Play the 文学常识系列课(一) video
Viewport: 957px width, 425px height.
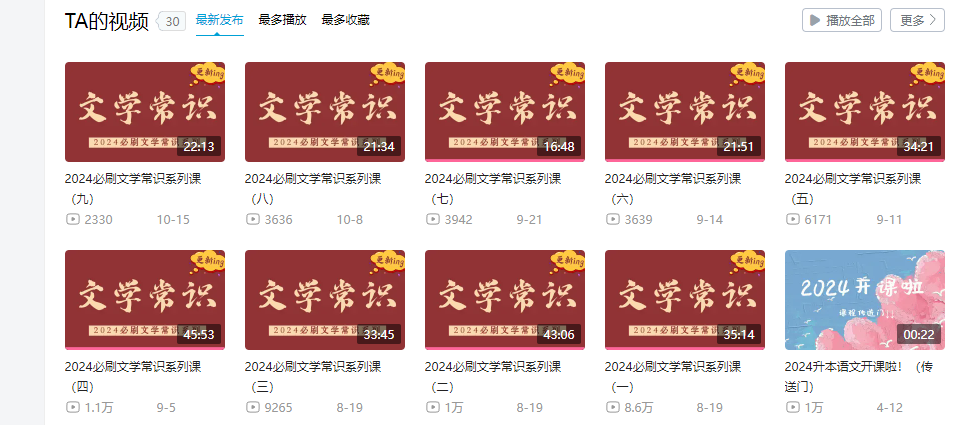(685, 299)
